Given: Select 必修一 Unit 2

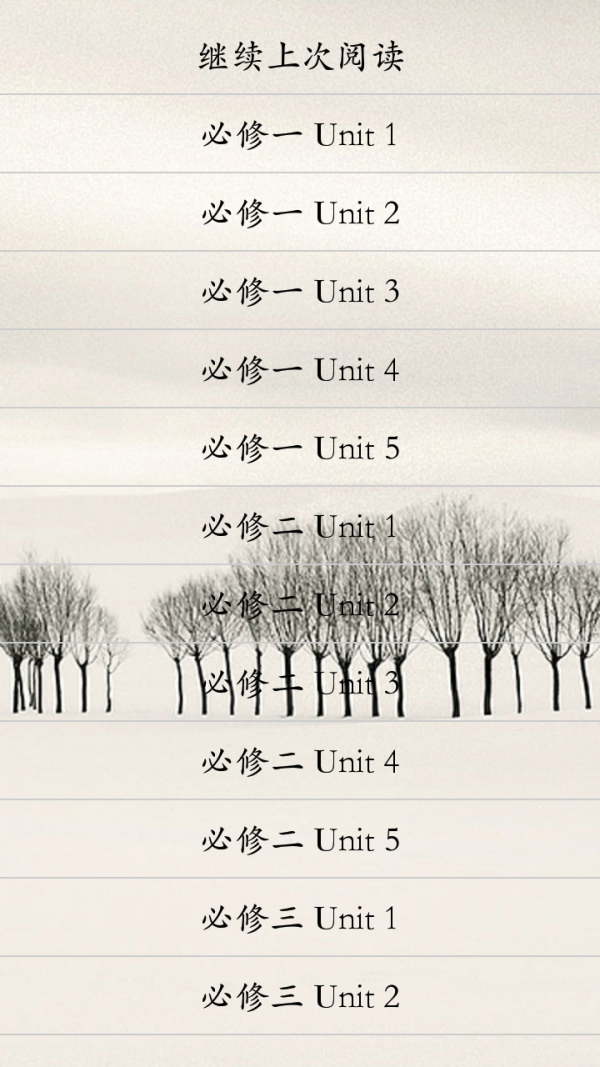Looking at the screenshot, I should click(x=300, y=213).
